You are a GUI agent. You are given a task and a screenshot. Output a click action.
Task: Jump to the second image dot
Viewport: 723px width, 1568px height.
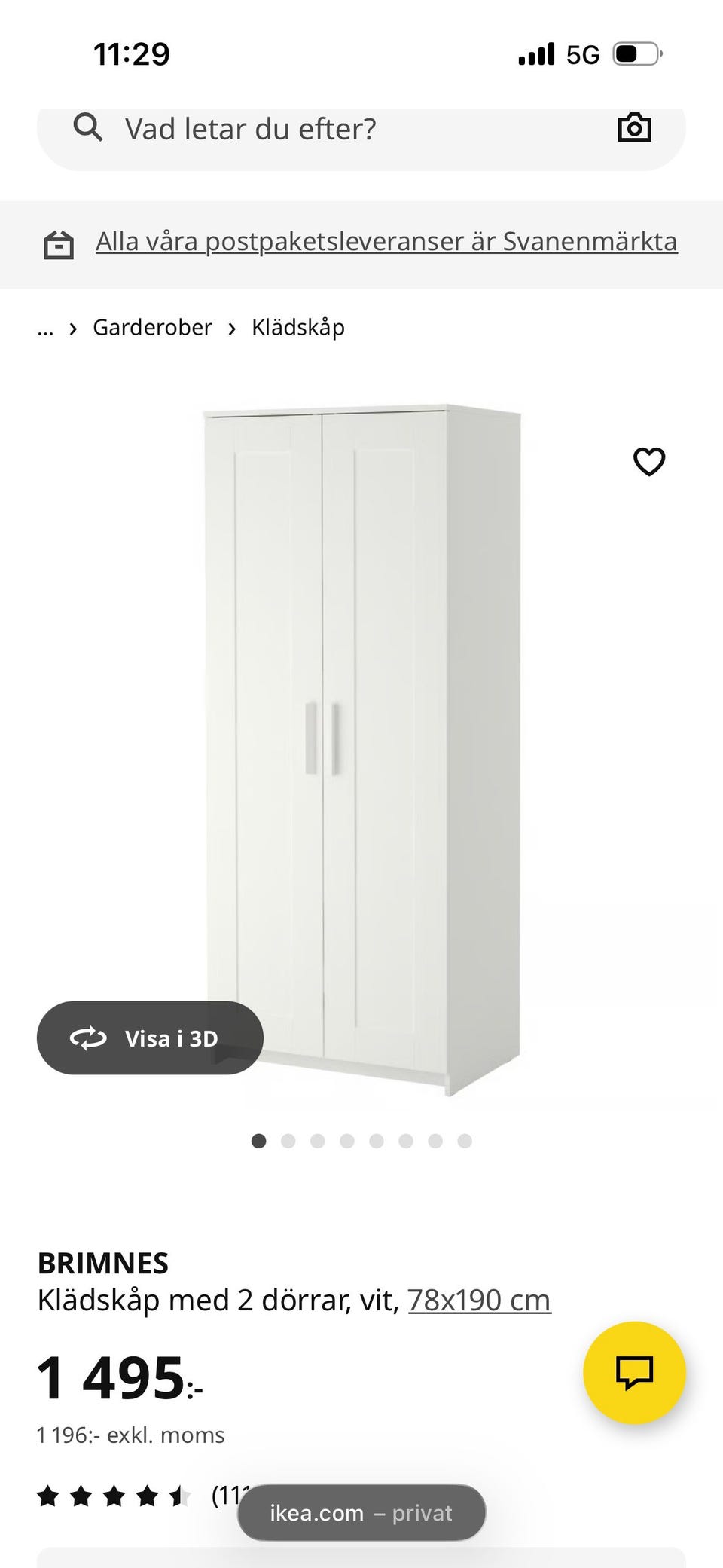pyautogui.click(x=288, y=1141)
